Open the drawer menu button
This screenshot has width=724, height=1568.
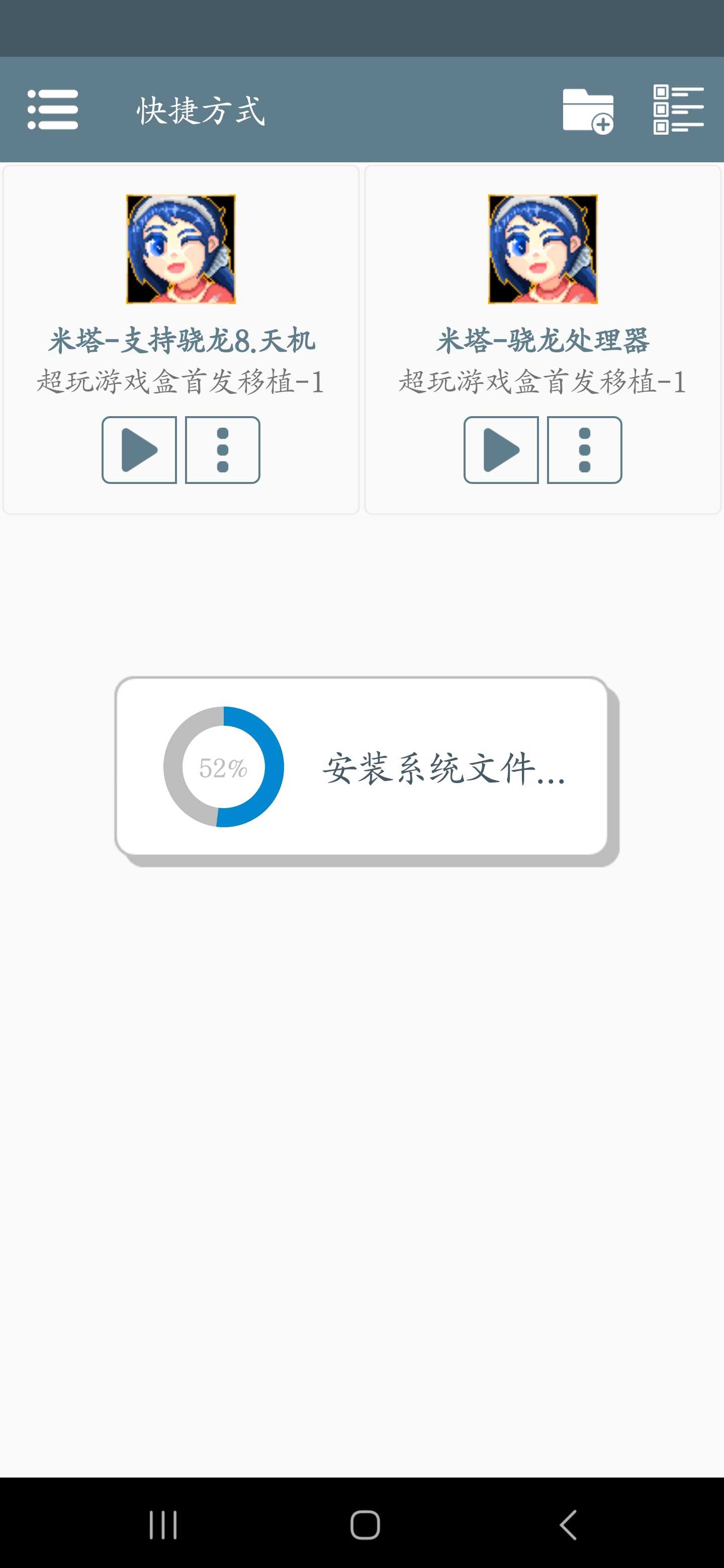pos(53,110)
